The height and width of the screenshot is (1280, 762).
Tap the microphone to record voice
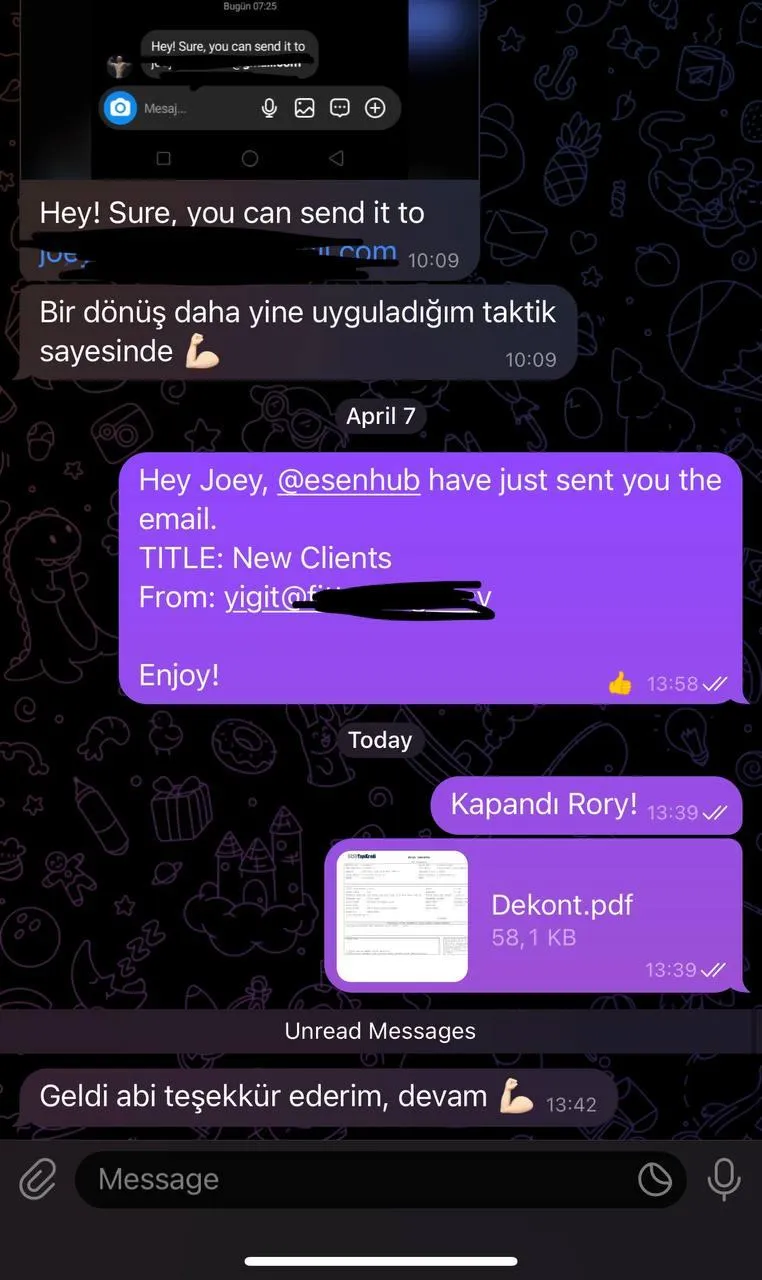(724, 1180)
